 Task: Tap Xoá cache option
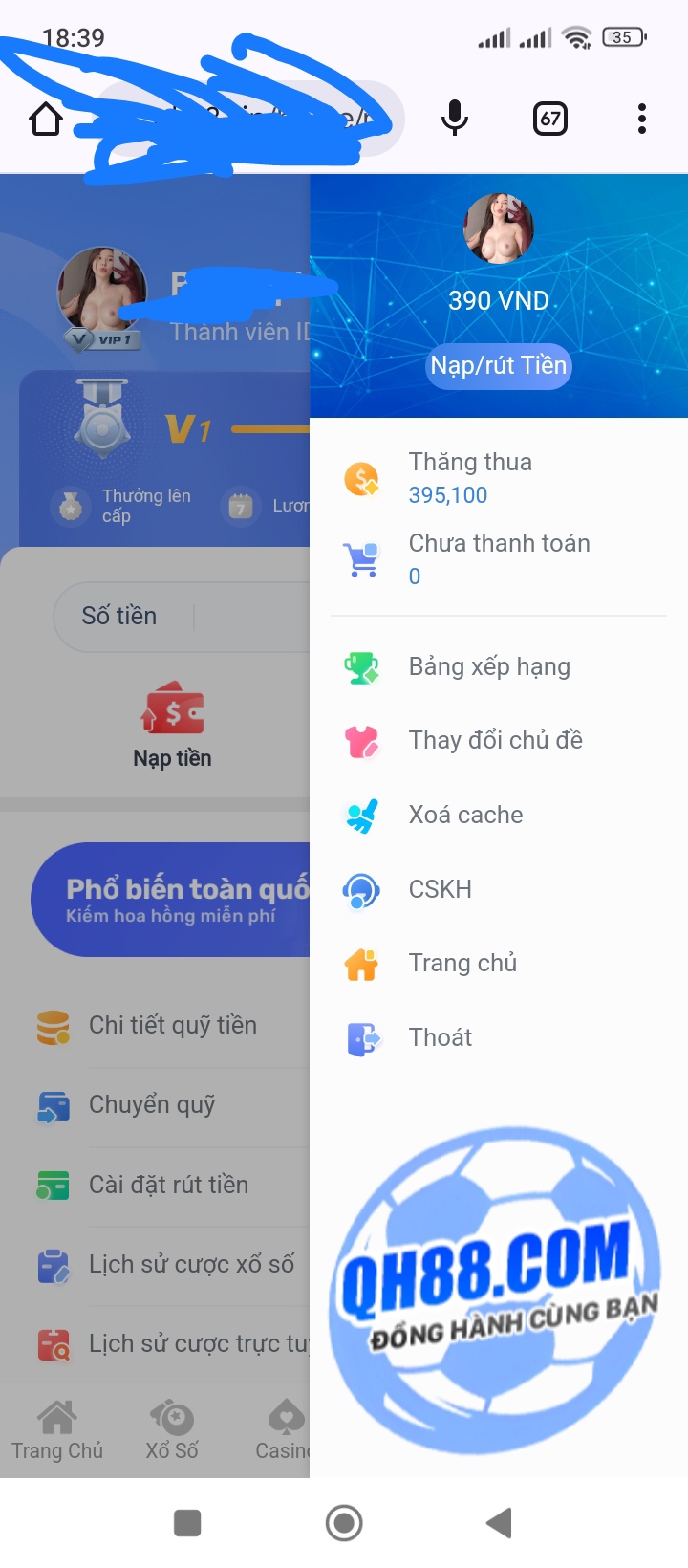click(498, 816)
